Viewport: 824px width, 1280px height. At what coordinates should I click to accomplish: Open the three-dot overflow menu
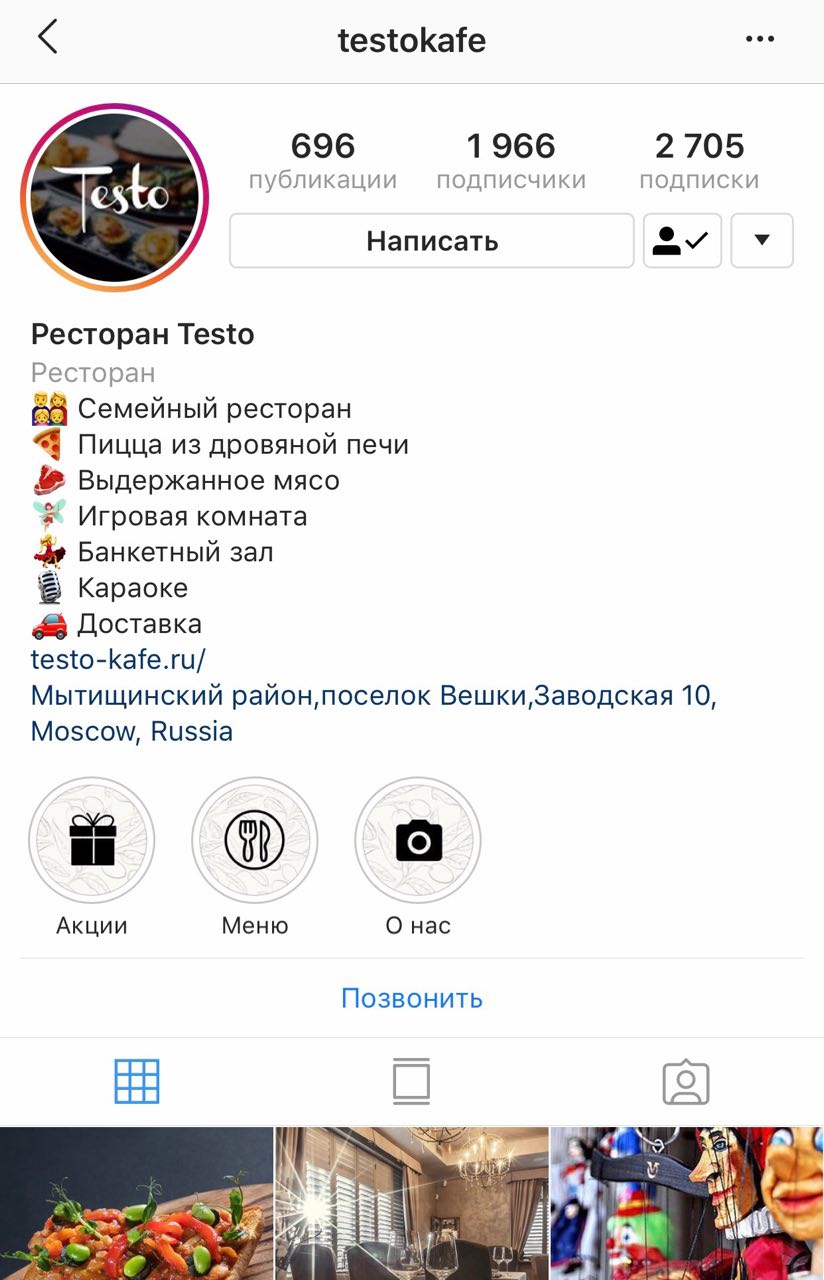coord(760,40)
